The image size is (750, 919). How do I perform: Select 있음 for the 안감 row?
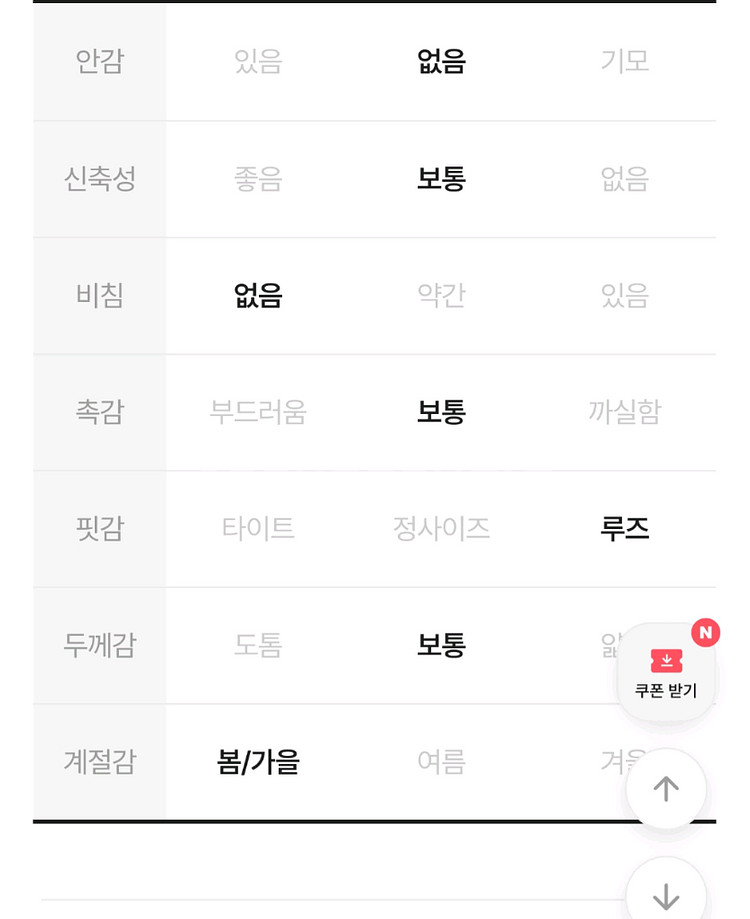258,62
